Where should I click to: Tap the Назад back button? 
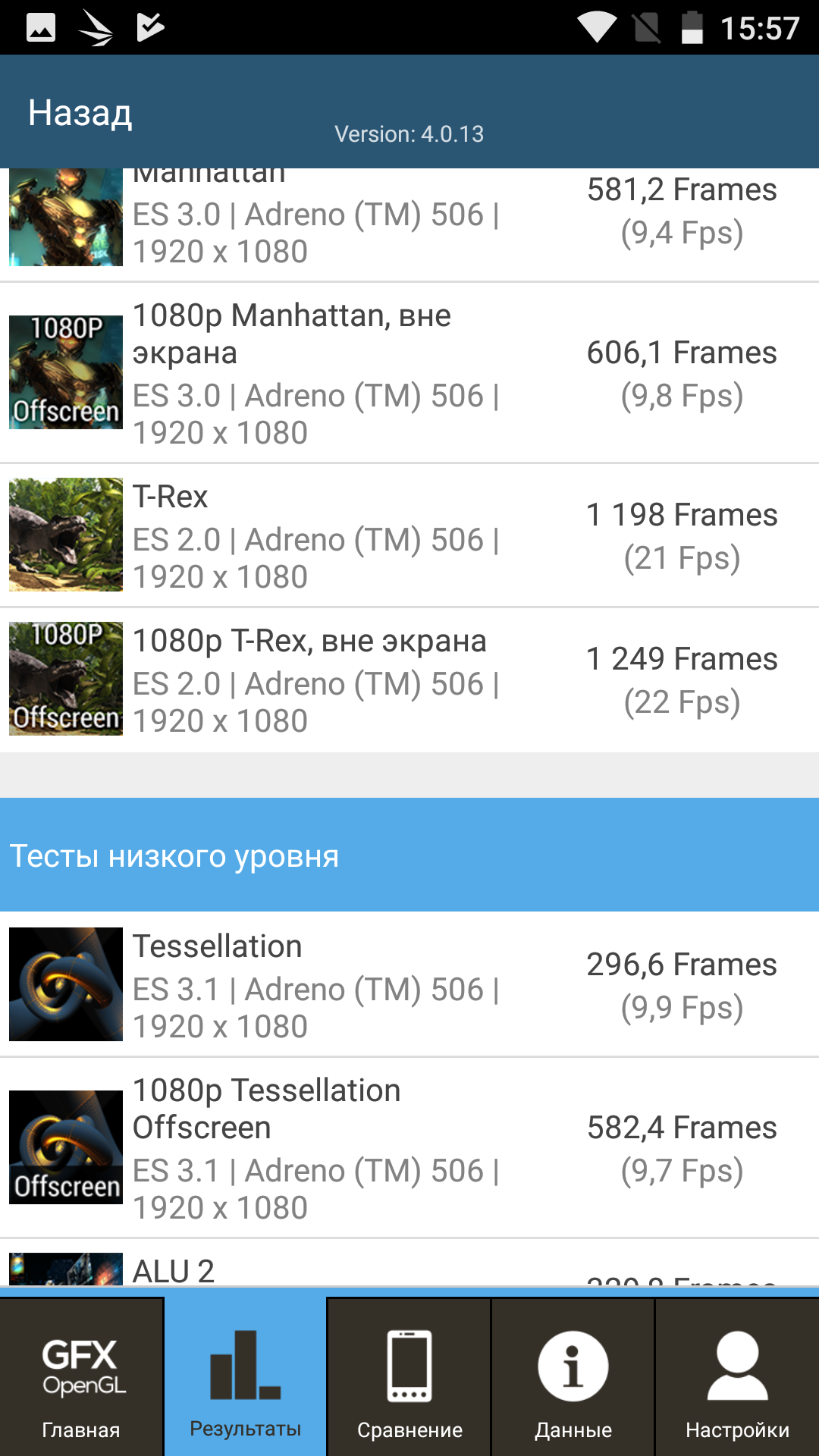(x=80, y=113)
